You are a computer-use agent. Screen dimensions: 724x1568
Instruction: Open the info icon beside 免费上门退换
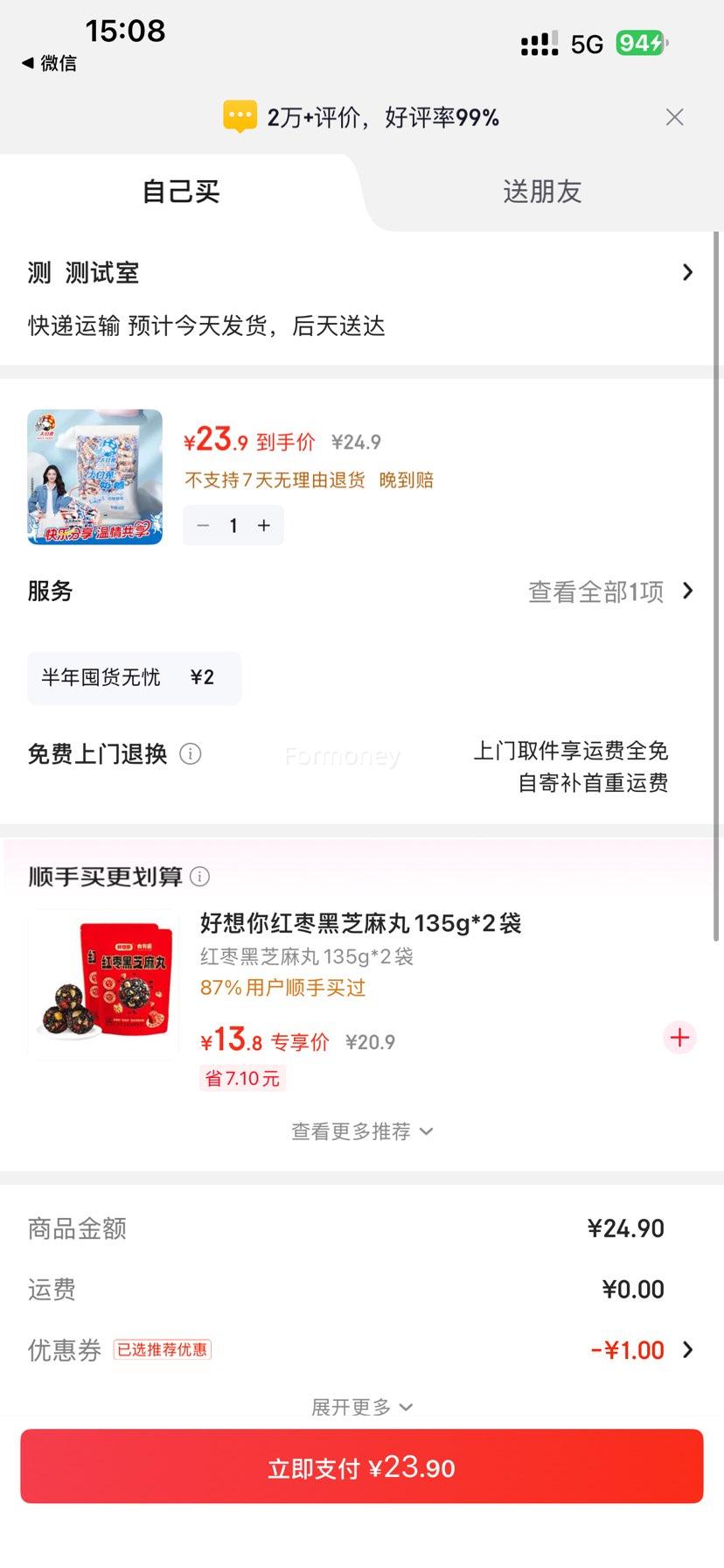(191, 753)
